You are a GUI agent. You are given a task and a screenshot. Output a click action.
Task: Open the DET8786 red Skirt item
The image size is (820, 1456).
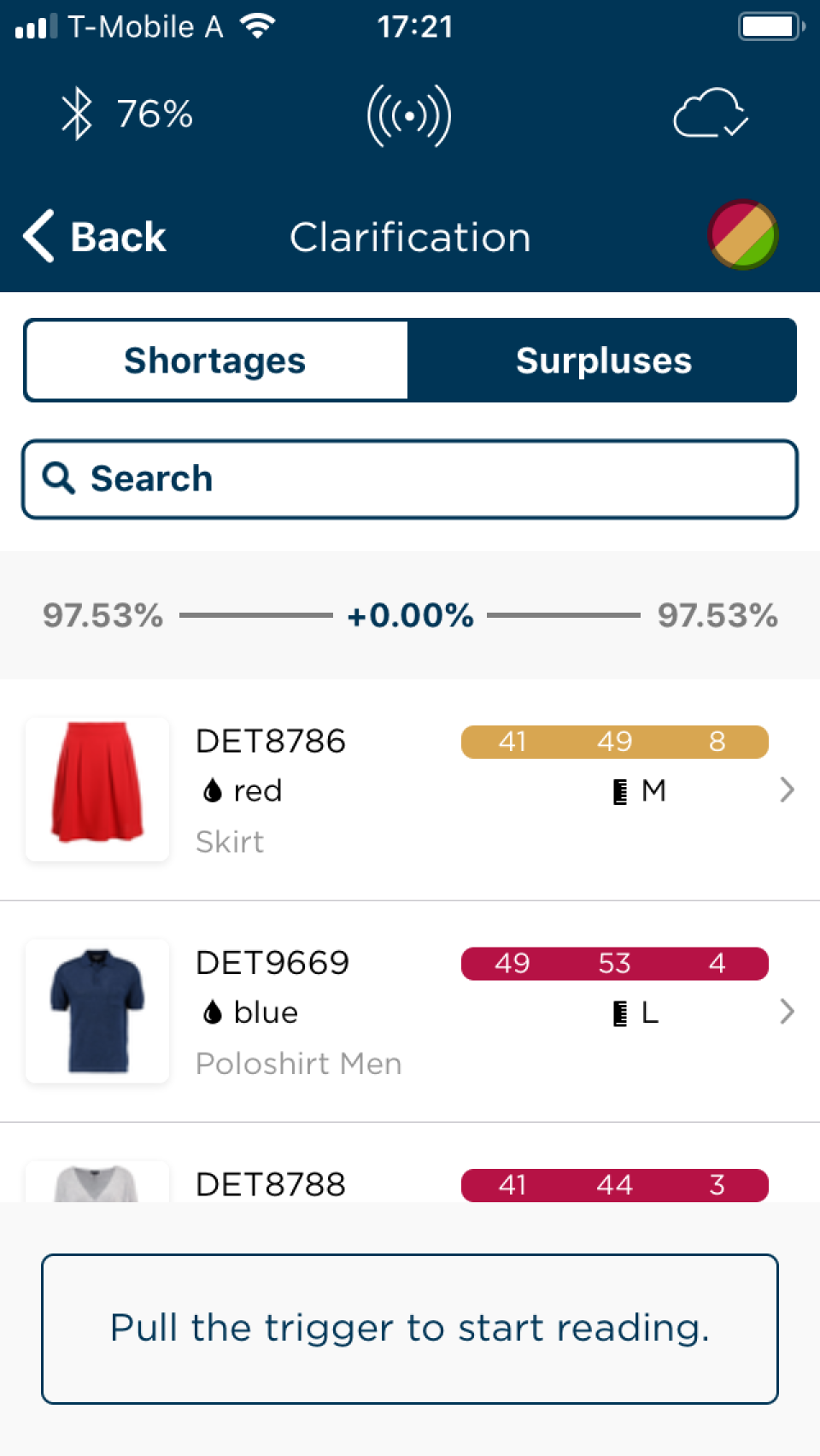[410, 790]
